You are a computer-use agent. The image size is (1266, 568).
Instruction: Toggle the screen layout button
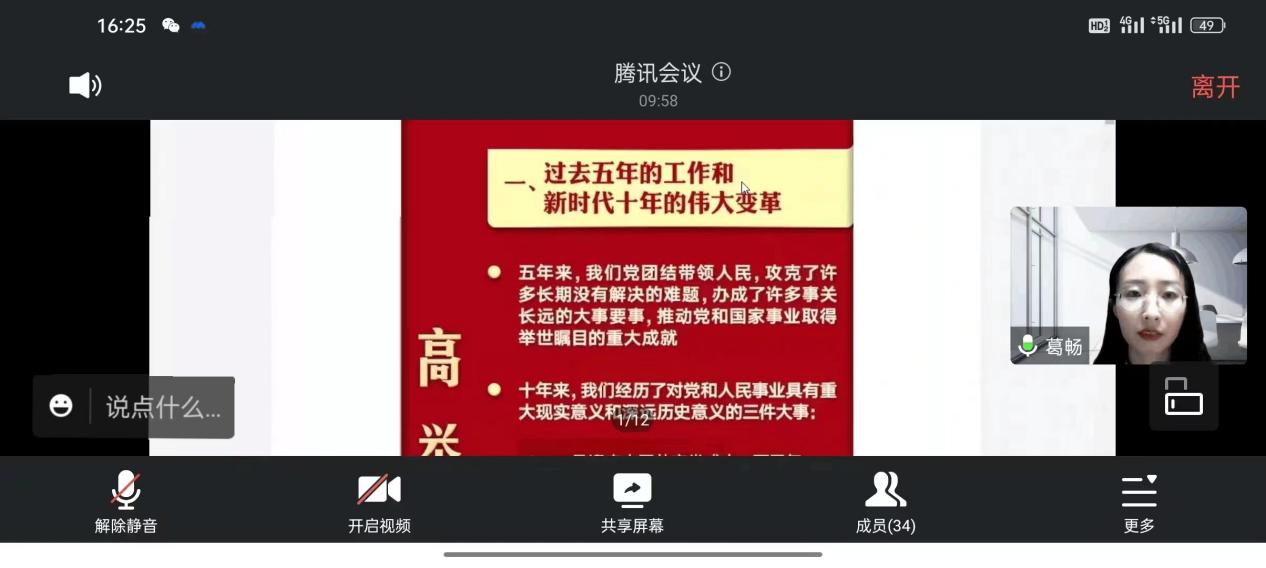(1183, 397)
